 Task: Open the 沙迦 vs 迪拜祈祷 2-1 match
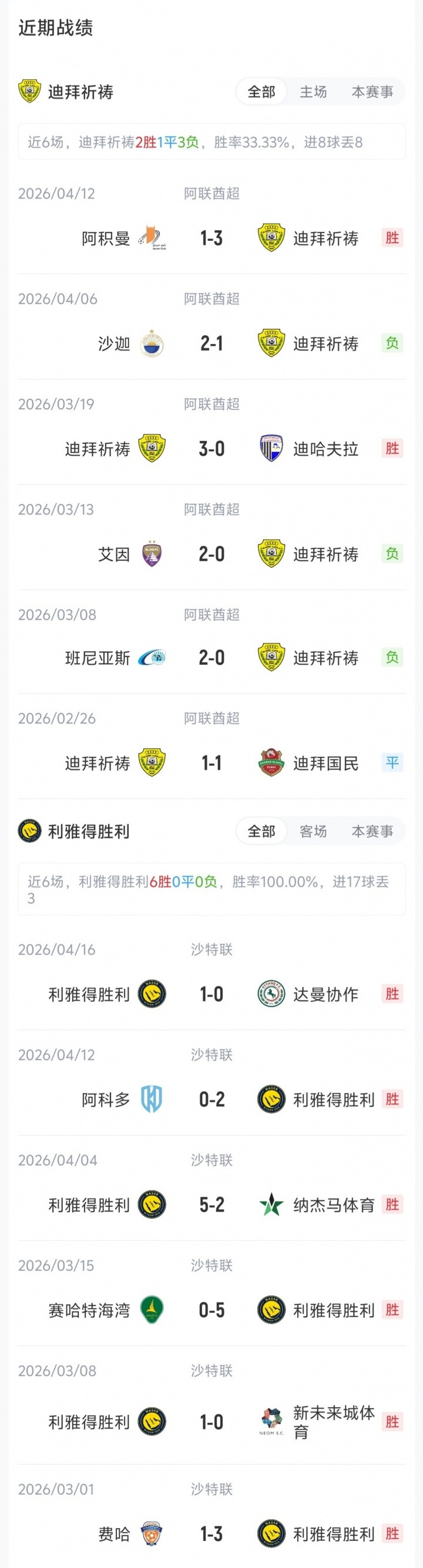pos(211,344)
